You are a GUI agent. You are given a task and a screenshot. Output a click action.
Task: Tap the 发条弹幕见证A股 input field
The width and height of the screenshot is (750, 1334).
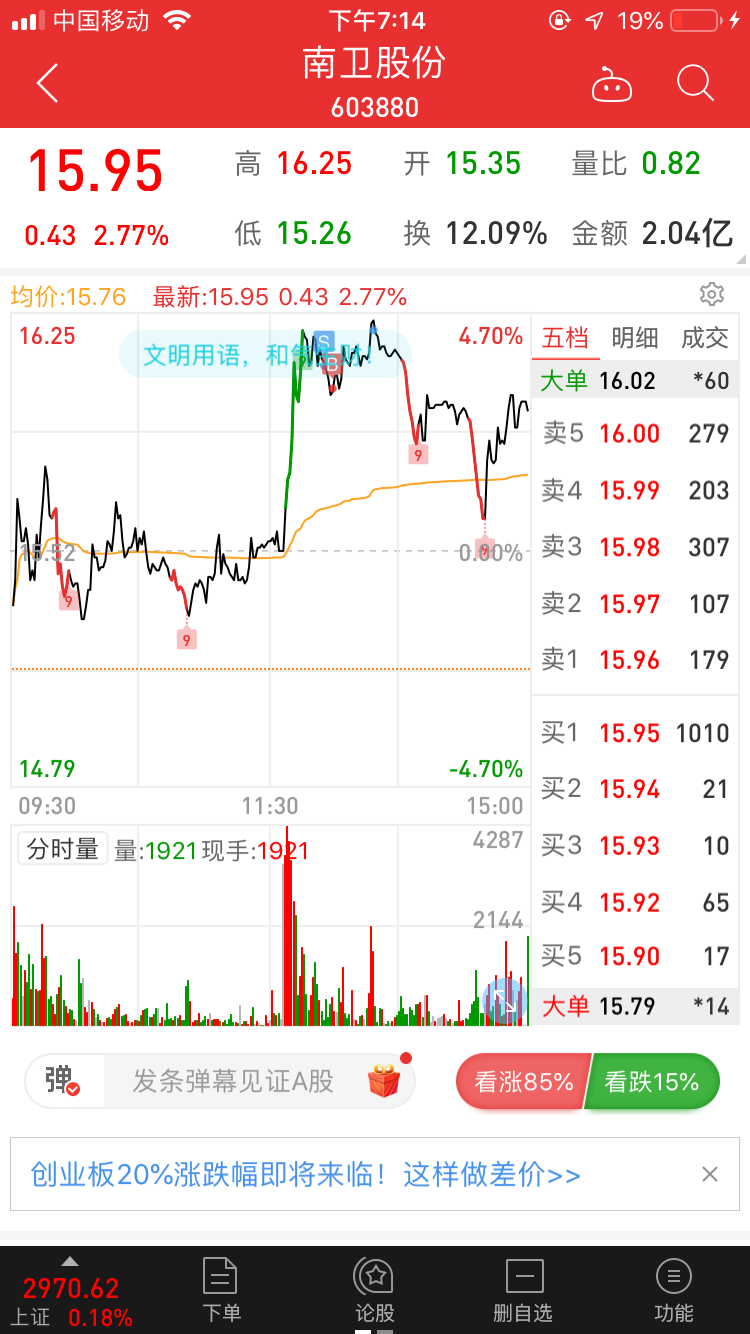tap(230, 1080)
